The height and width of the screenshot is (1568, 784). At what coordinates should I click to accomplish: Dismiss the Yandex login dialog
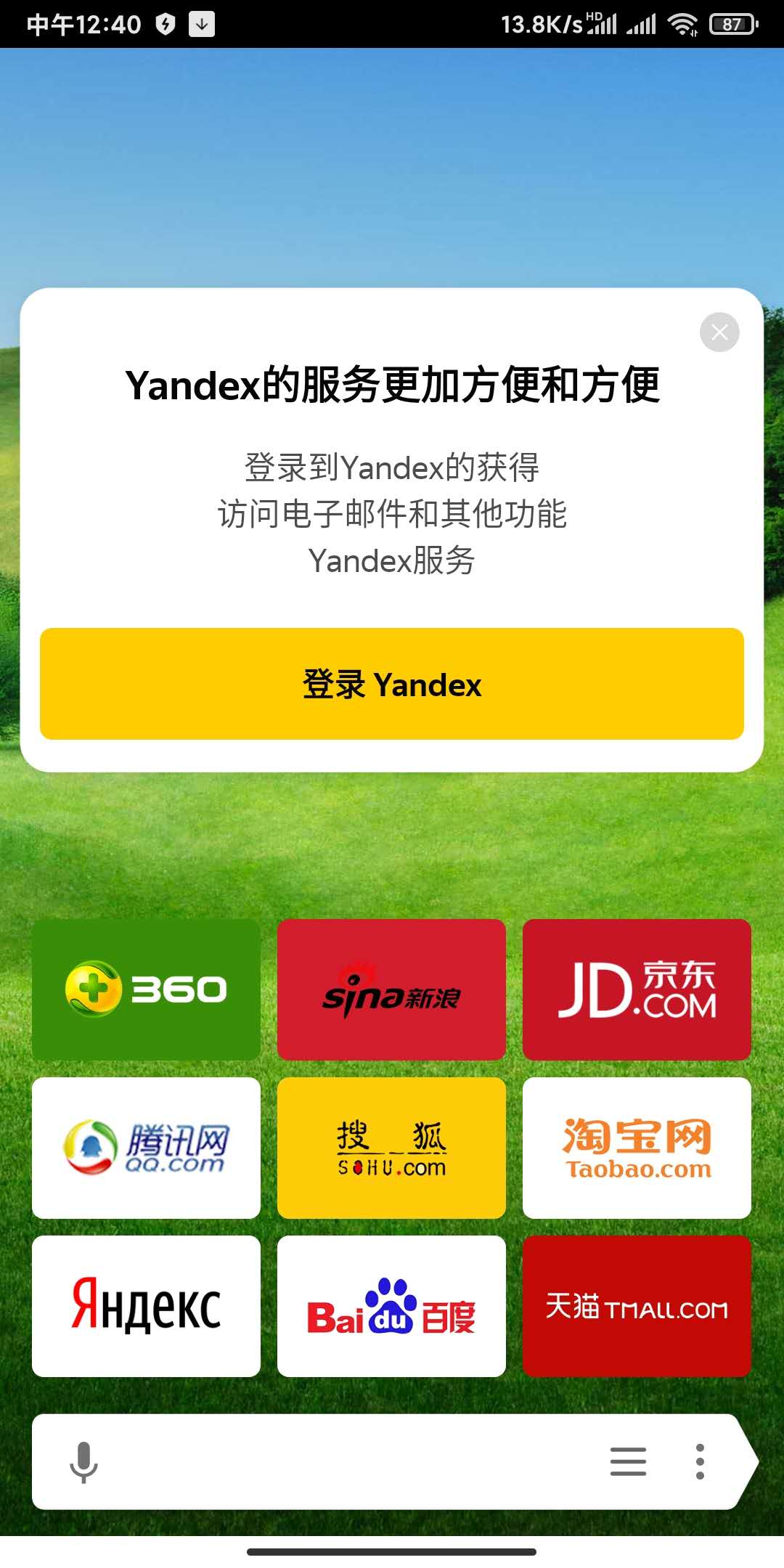pos(719,331)
